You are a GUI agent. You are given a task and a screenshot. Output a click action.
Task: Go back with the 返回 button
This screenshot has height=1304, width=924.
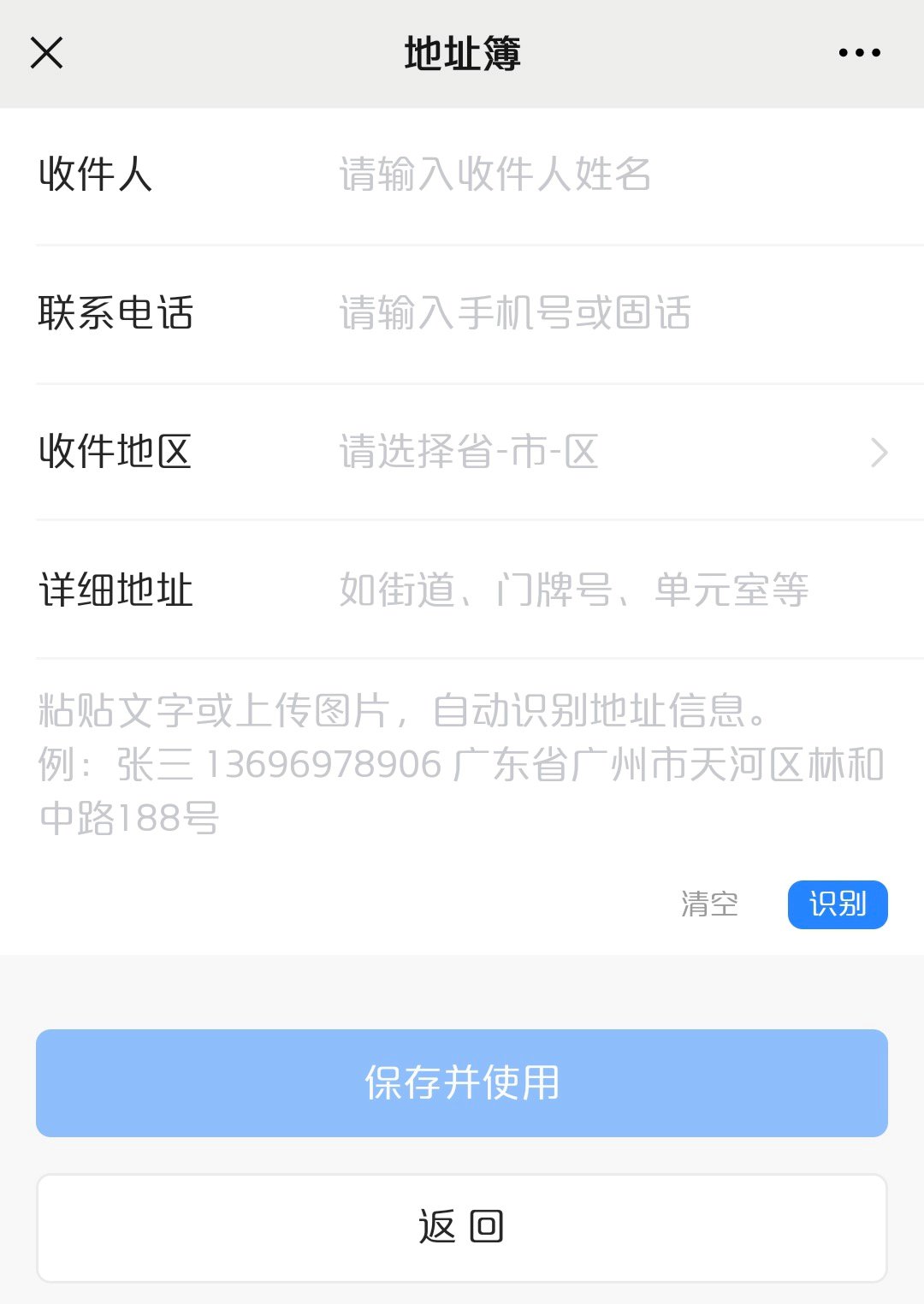462,1227
